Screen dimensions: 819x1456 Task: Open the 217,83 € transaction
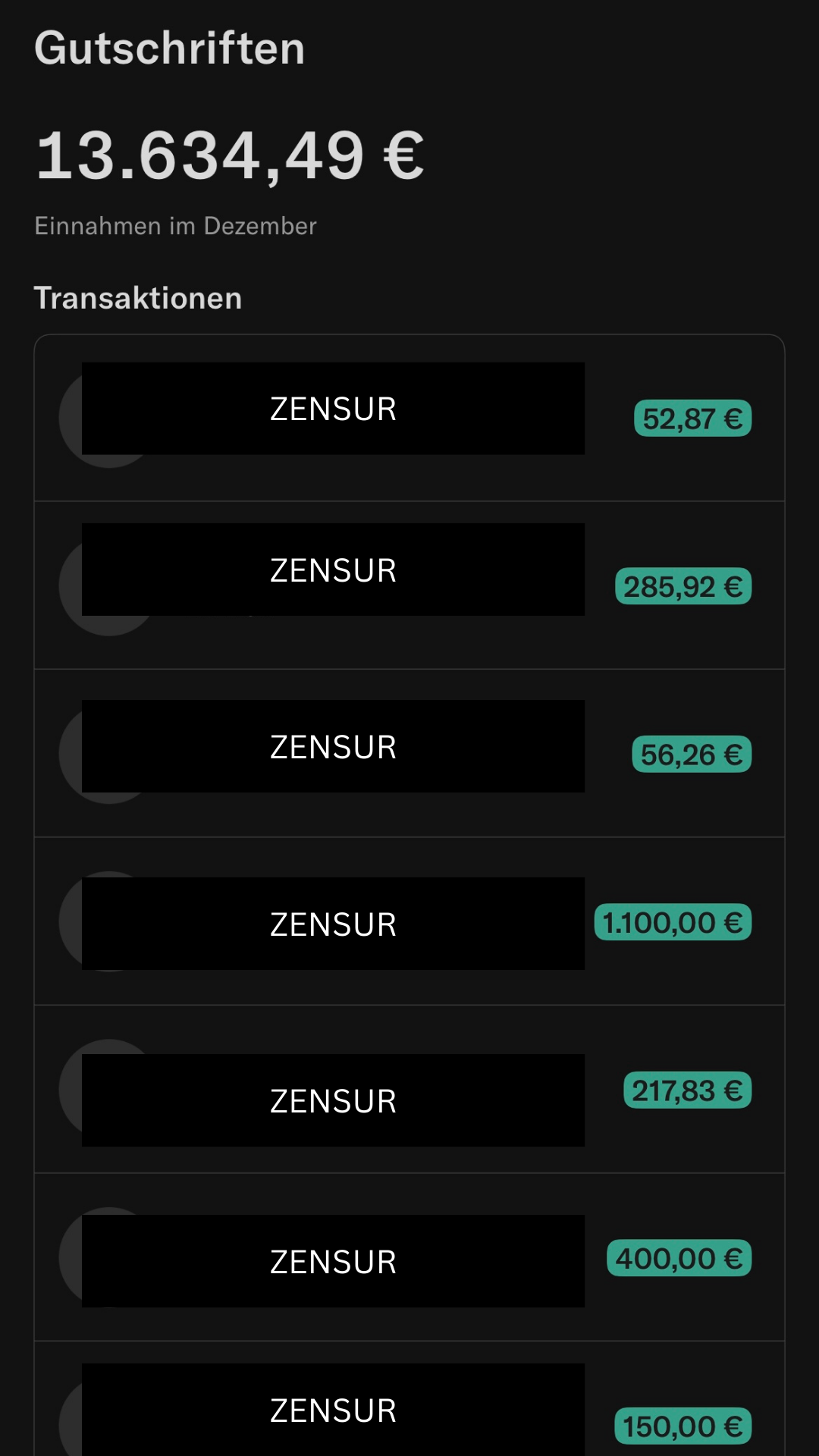point(409,1090)
